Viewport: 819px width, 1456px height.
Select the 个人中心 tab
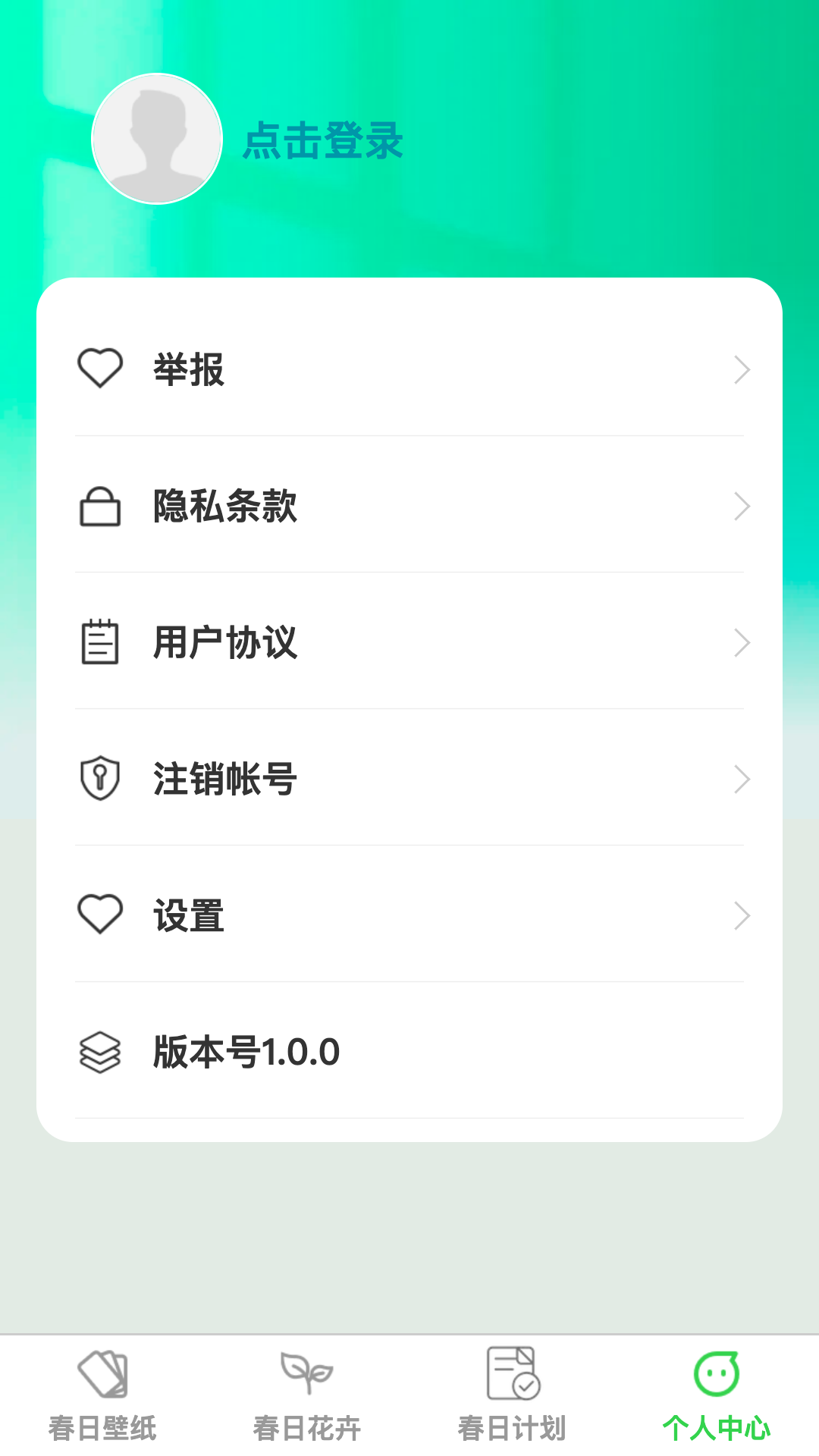tap(717, 1395)
